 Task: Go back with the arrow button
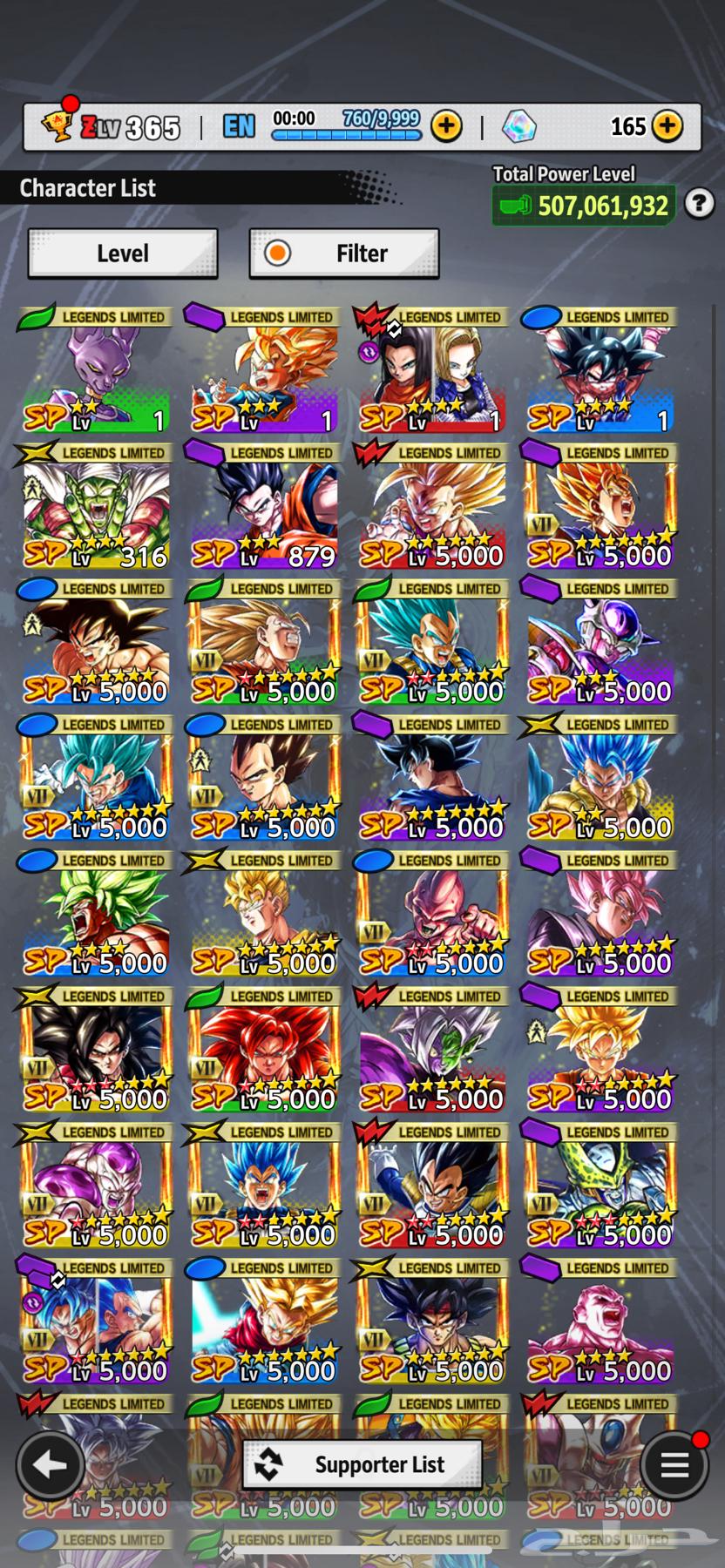(x=50, y=1466)
